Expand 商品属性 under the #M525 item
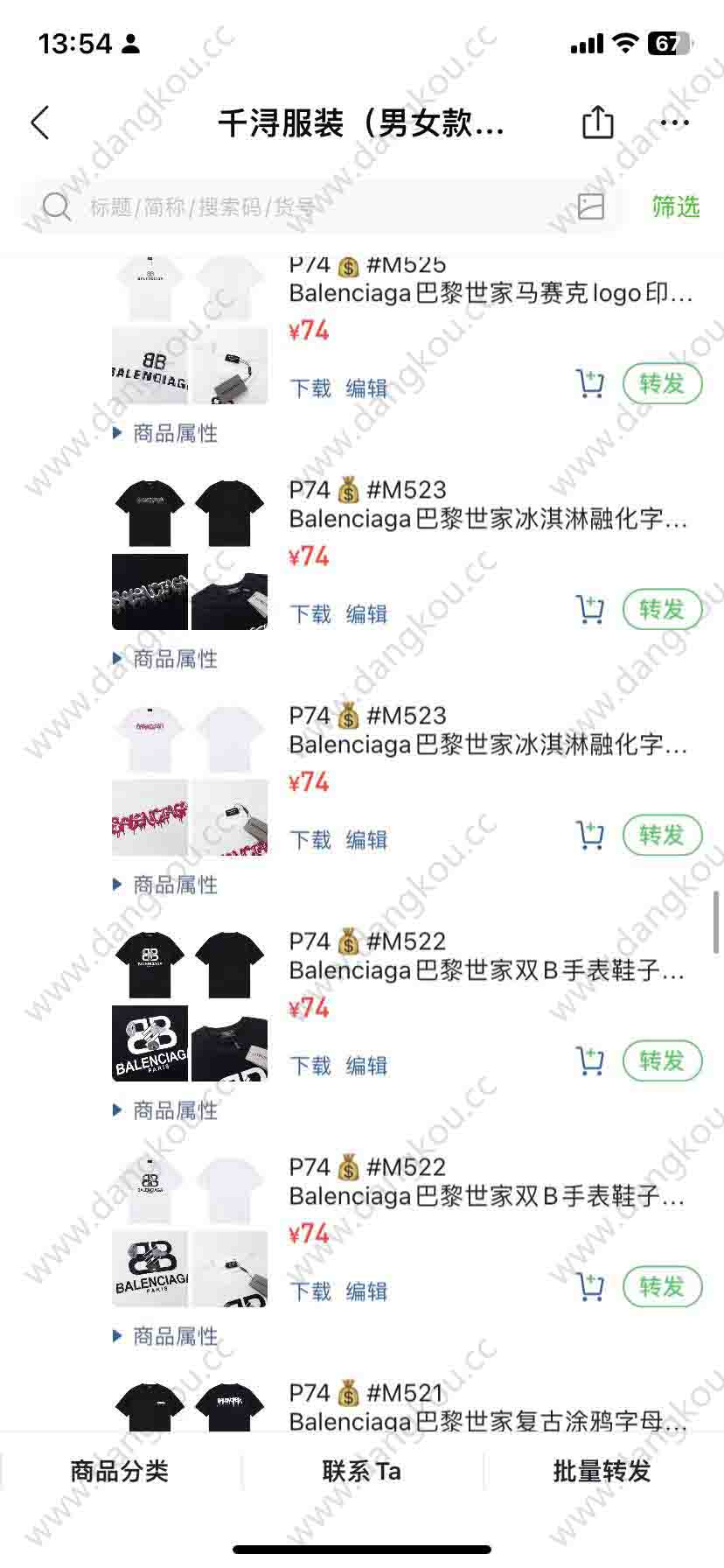 pyautogui.click(x=166, y=433)
